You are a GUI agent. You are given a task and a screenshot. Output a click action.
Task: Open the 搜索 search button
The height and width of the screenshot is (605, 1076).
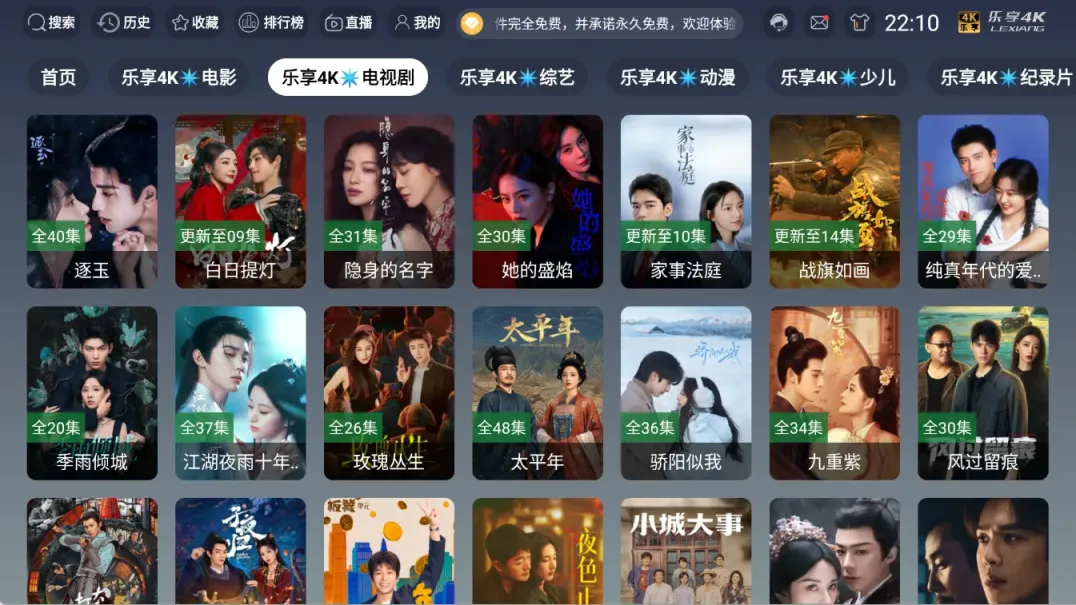click(51, 22)
